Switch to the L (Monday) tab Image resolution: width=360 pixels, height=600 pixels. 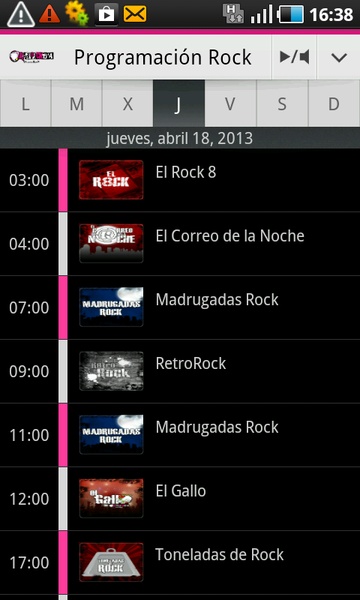[25, 104]
